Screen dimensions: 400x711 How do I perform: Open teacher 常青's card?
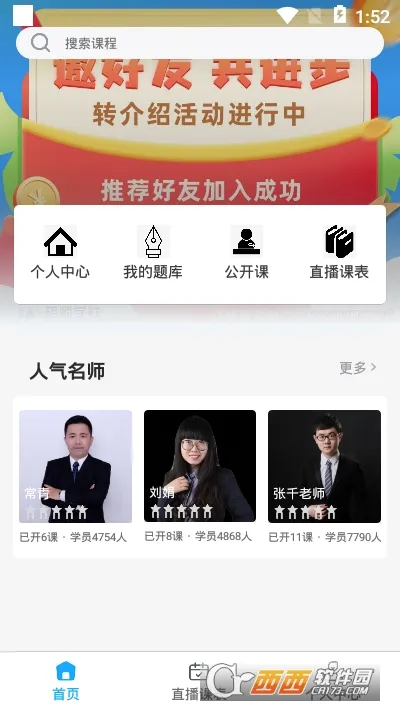[x=75, y=476]
